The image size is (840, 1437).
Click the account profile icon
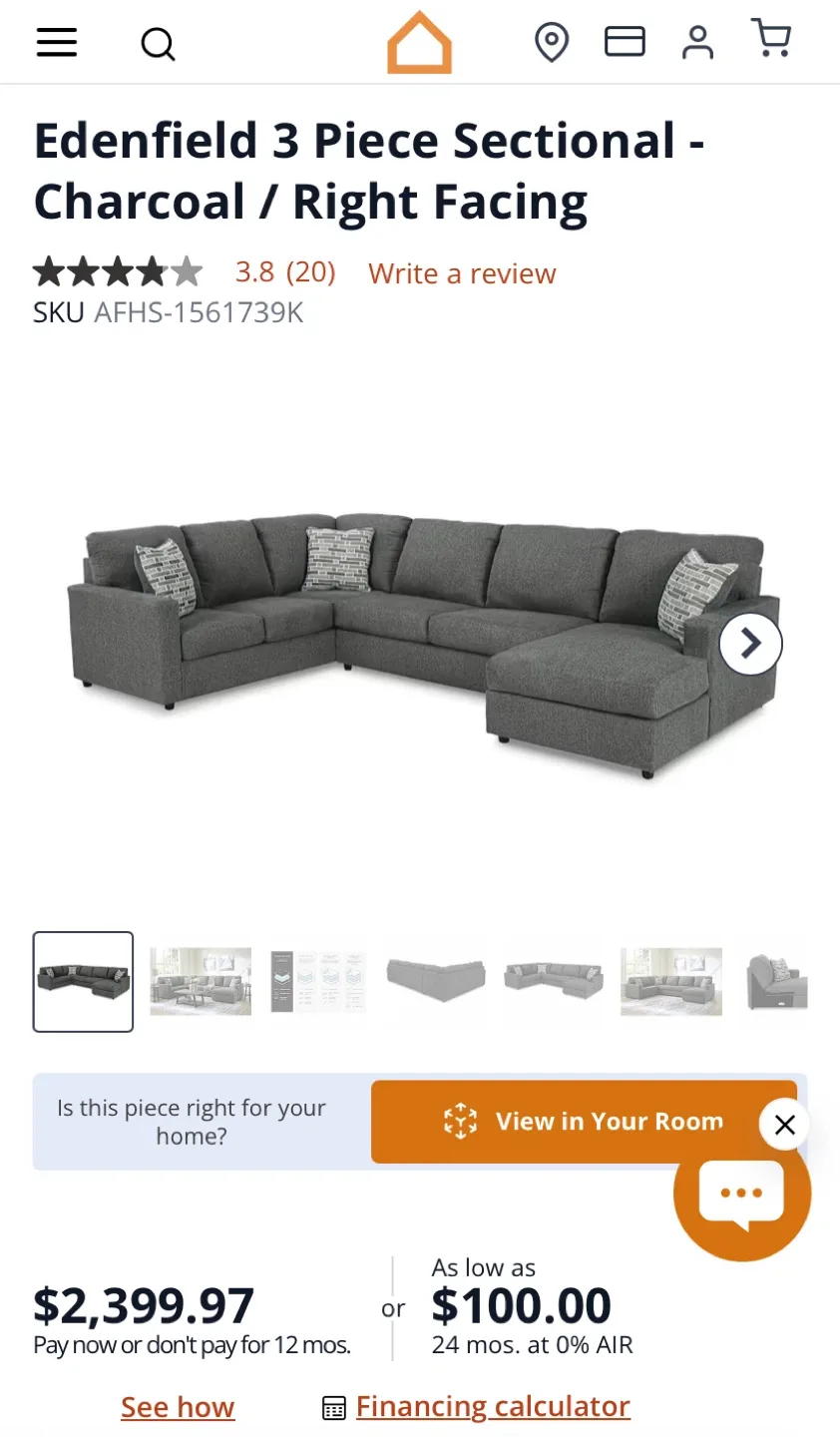coord(697,42)
